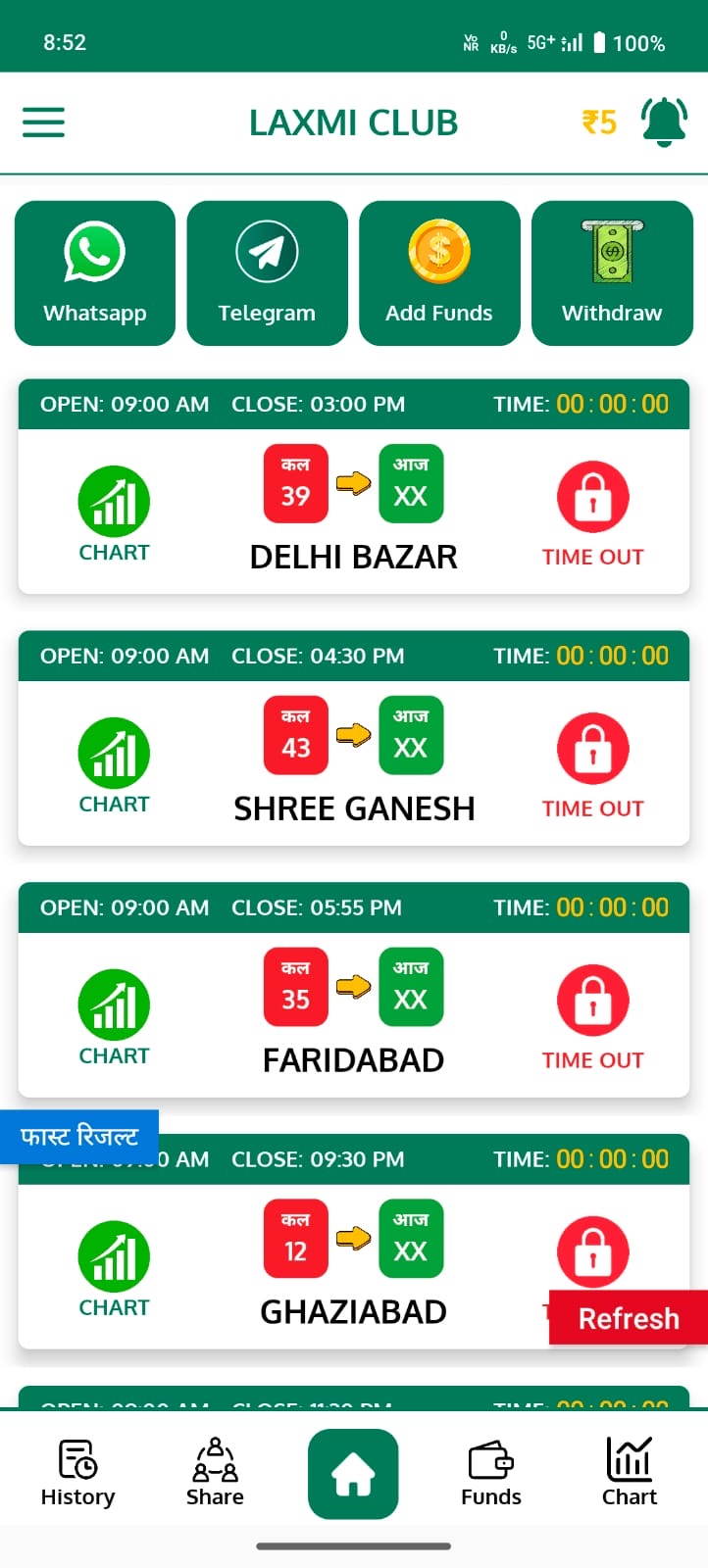Tap the Add Funds button
Image resolution: width=708 pixels, height=1568 pixels.
[x=439, y=273]
